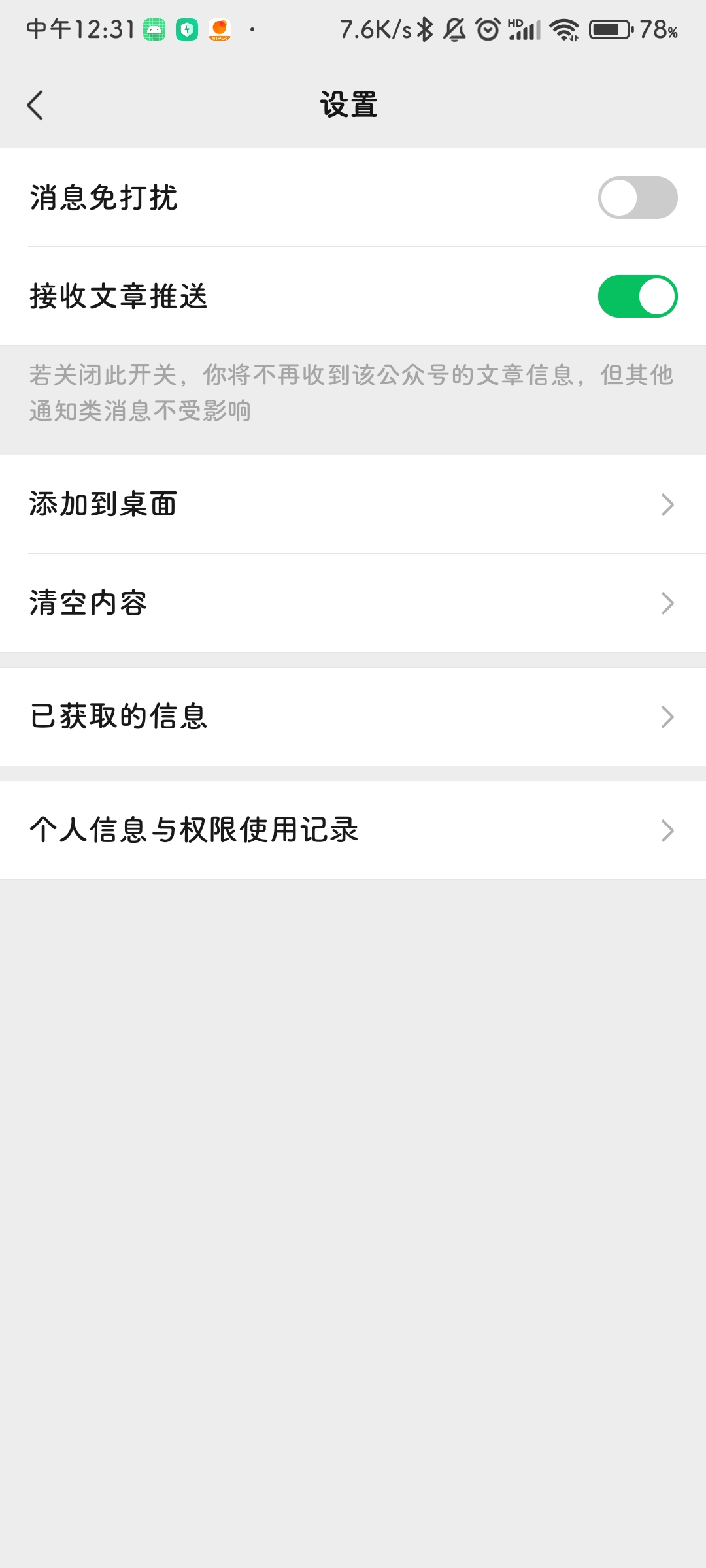This screenshot has width=706, height=1568.
Task: Tap the orange app icon in status bar
Action: [220, 29]
